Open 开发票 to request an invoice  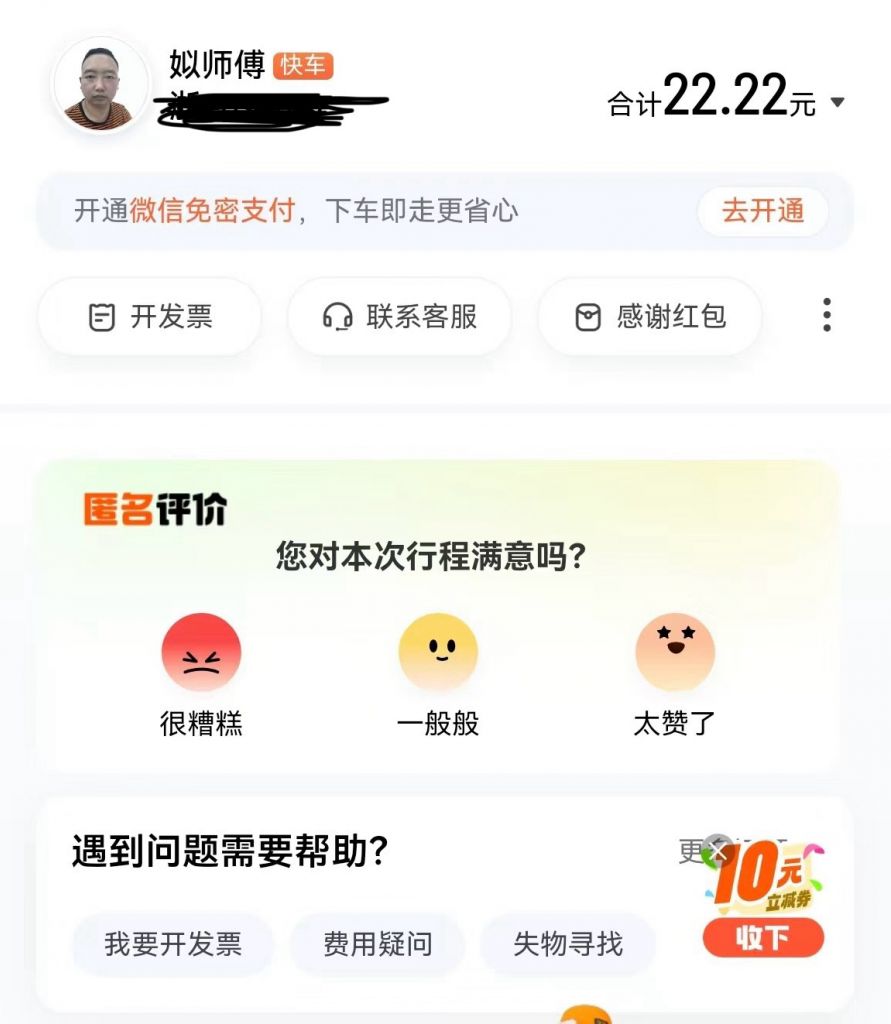pos(150,317)
